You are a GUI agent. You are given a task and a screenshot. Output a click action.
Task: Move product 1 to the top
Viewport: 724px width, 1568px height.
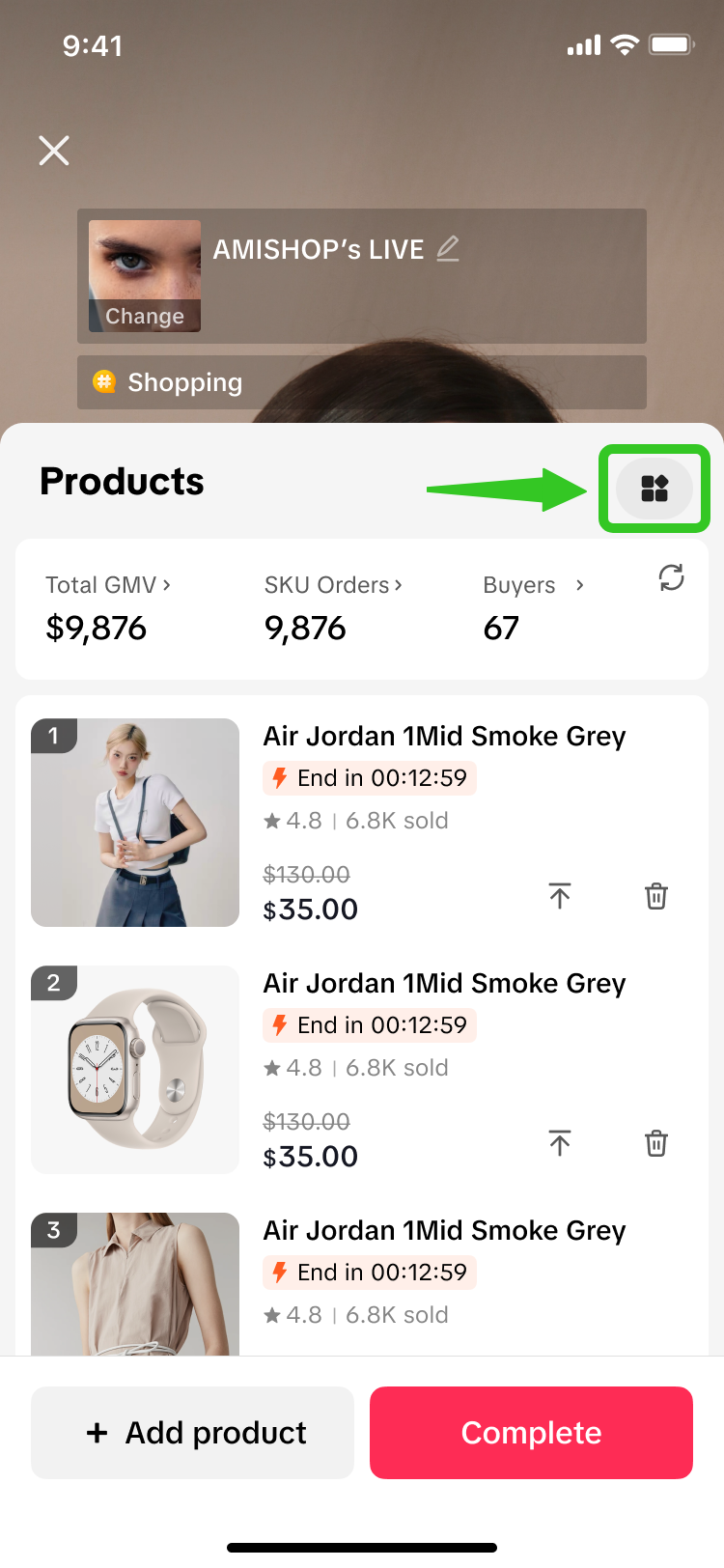(x=560, y=896)
